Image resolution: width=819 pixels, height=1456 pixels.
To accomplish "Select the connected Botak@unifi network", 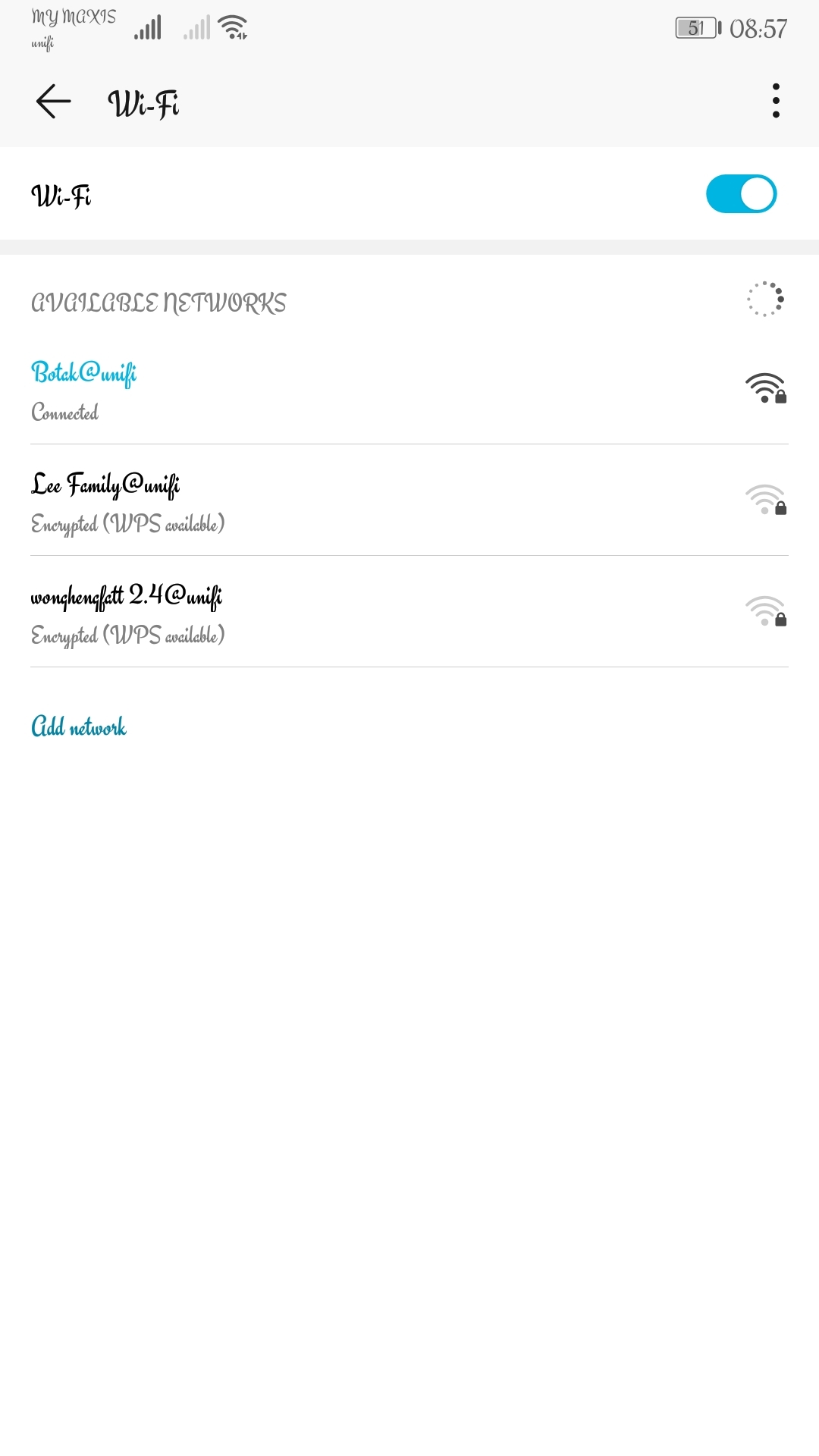I will [x=83, y=372].
